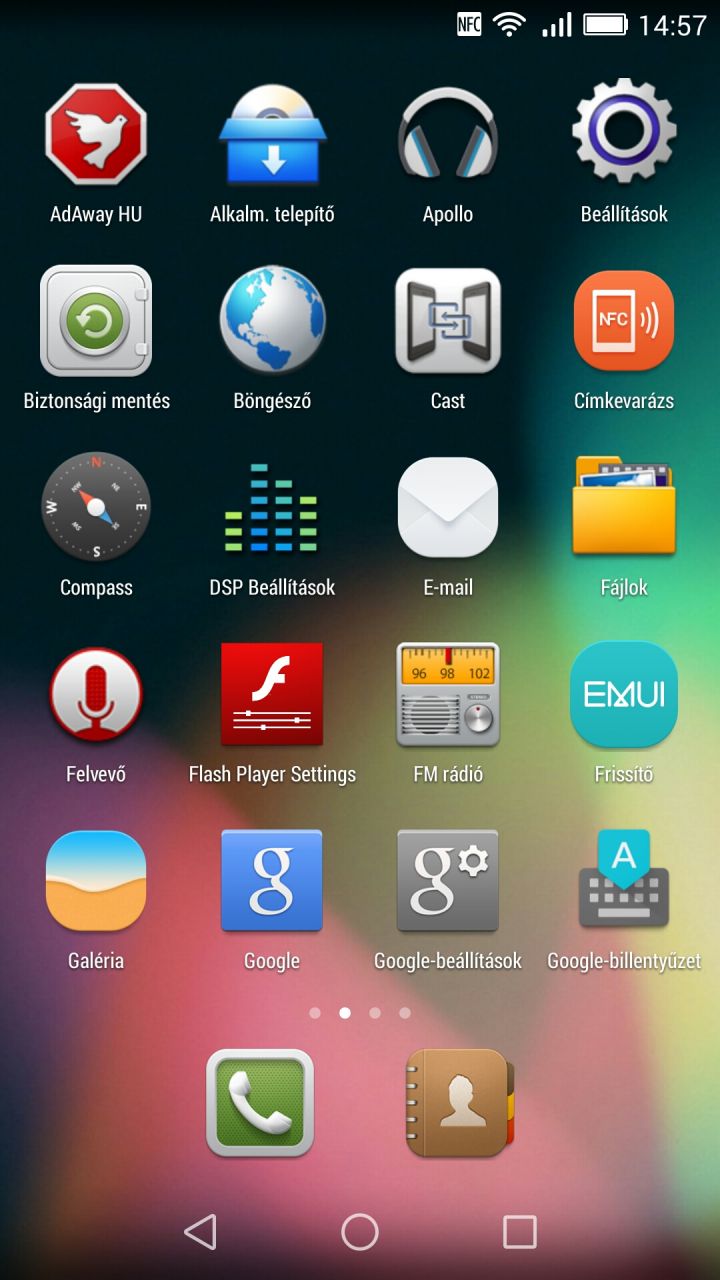Launch the Frissítő EMUI updater
The width and height of the screenshot is (720, 1280).
pyautogui.click(x=624, y=694)
